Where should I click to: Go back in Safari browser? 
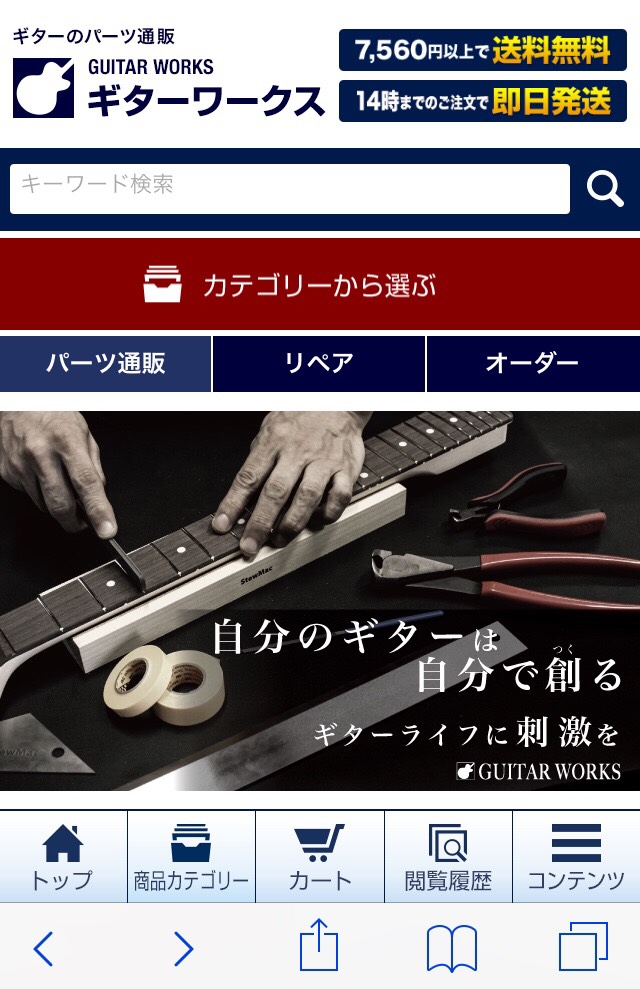pos(43,948)
